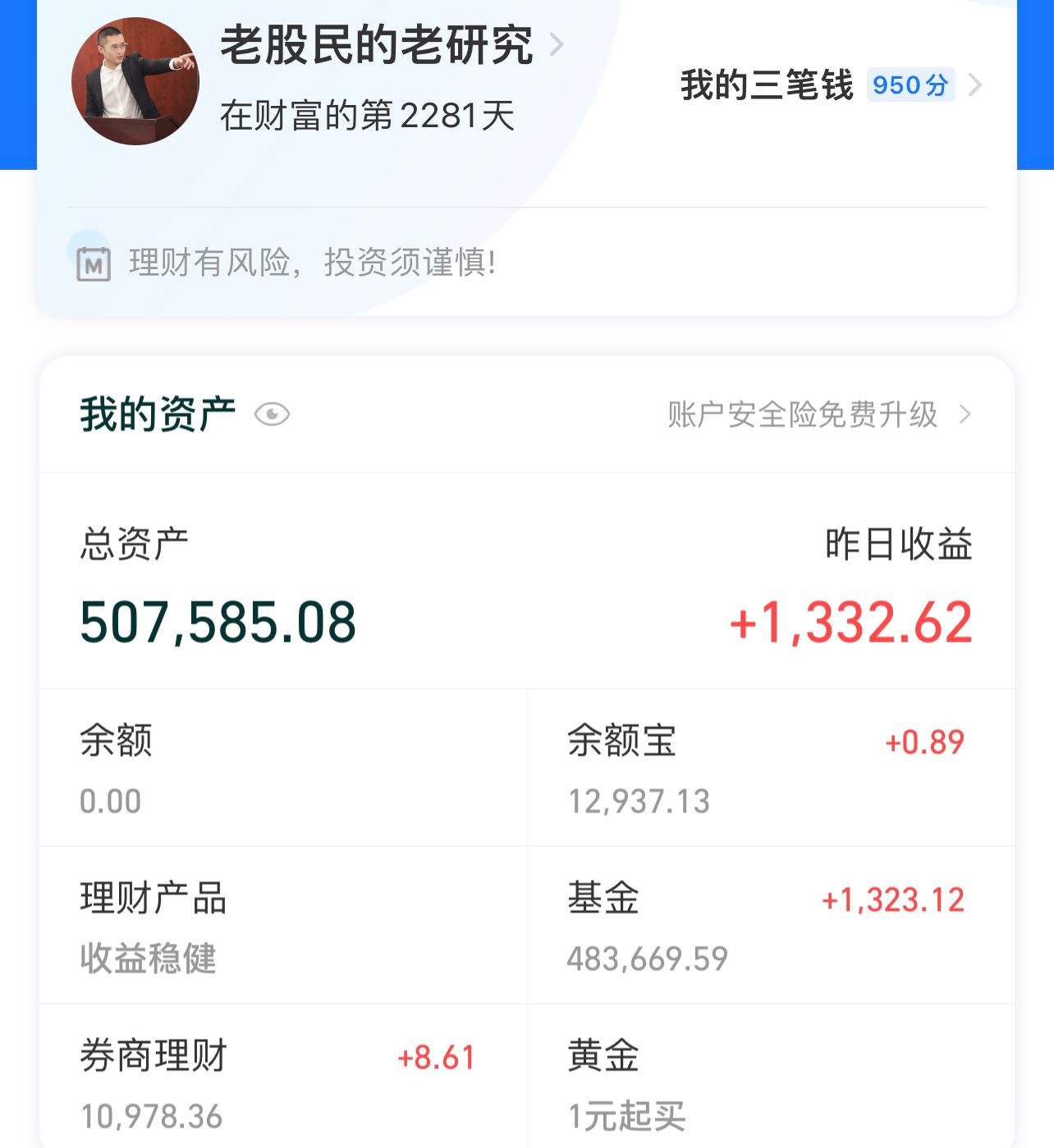View the 基金 fund holdings
The image size is (1054, 1148).
click(x=605, y=899)
